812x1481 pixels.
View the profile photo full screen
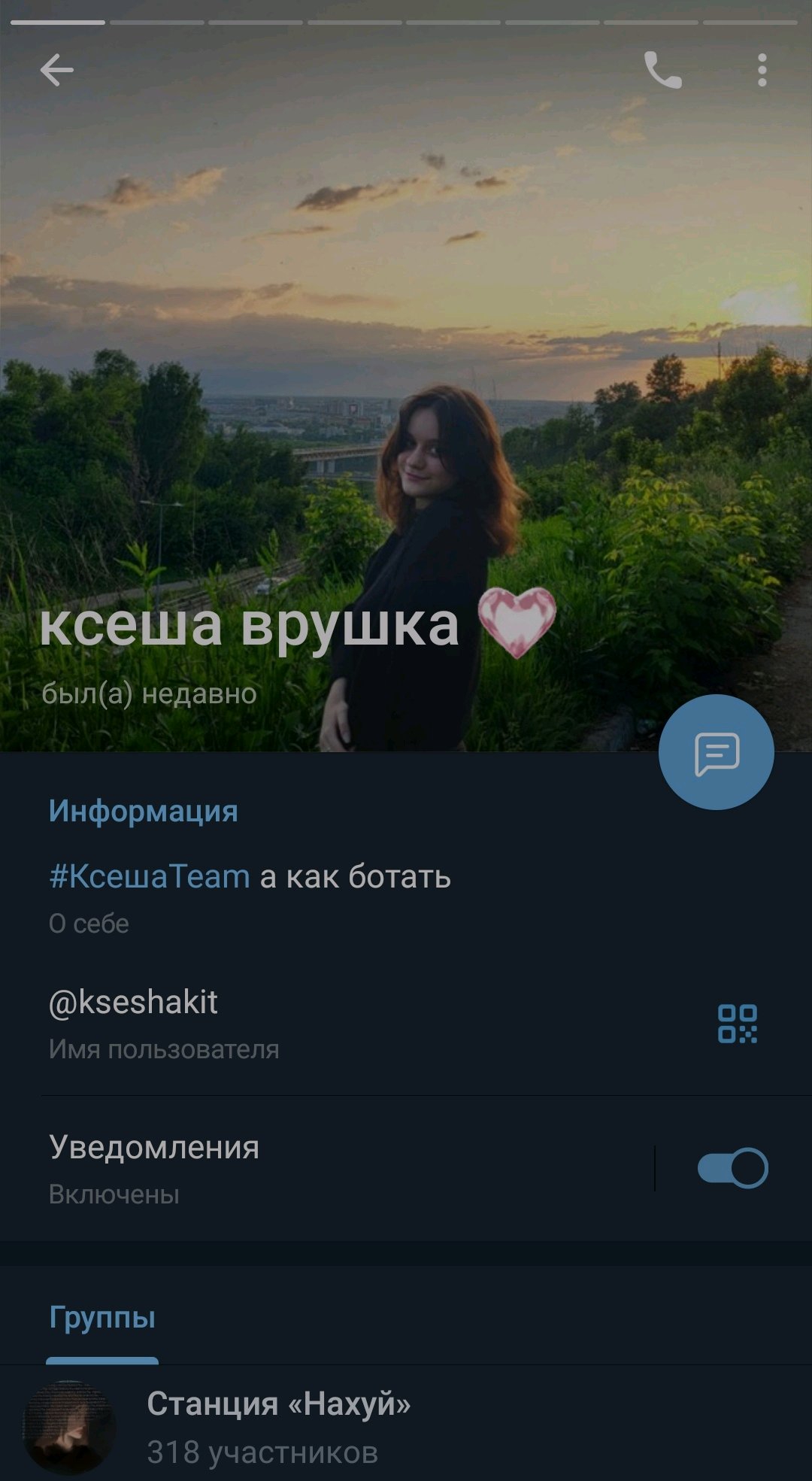click(406, 376)
